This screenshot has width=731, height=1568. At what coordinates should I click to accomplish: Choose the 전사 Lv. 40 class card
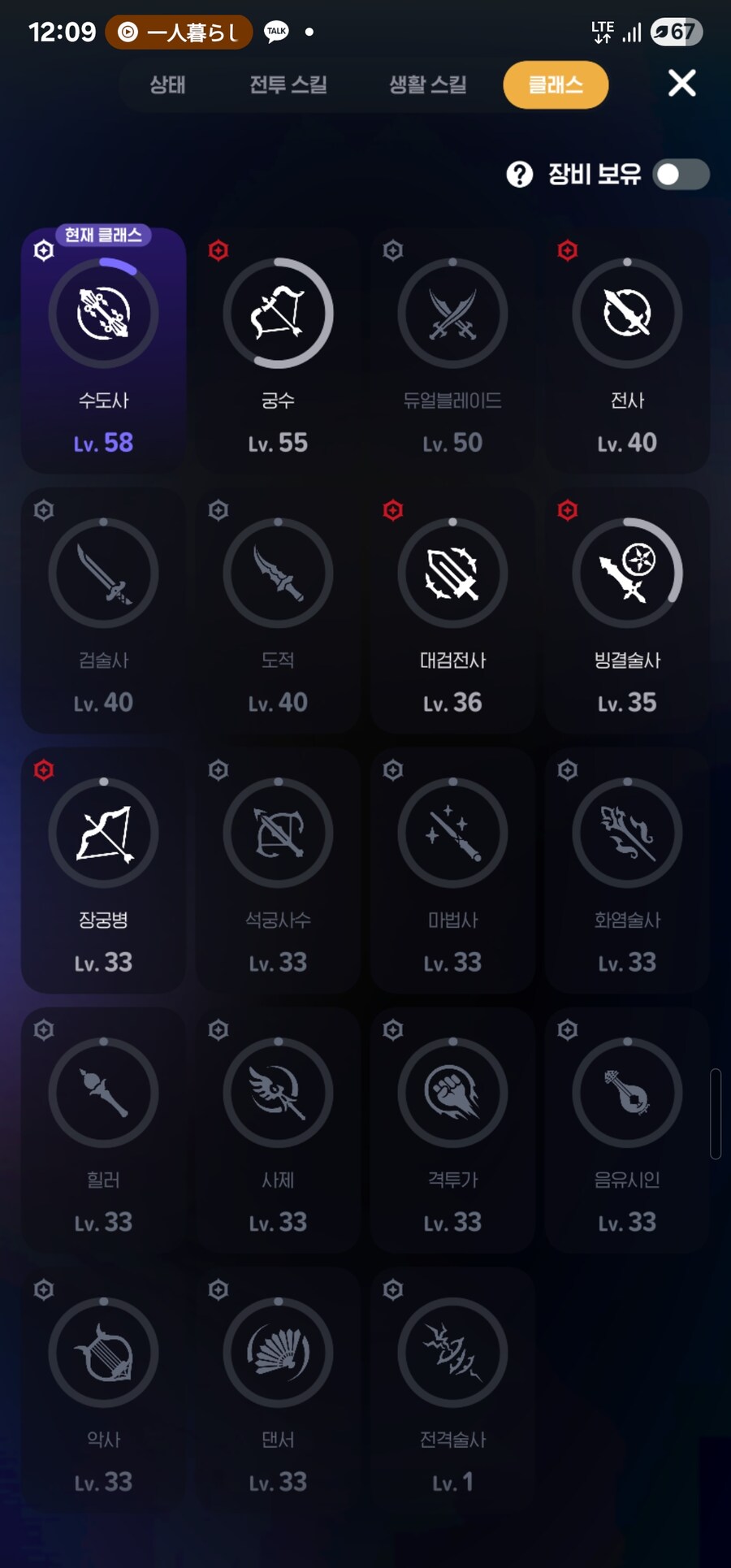(627, 351)
